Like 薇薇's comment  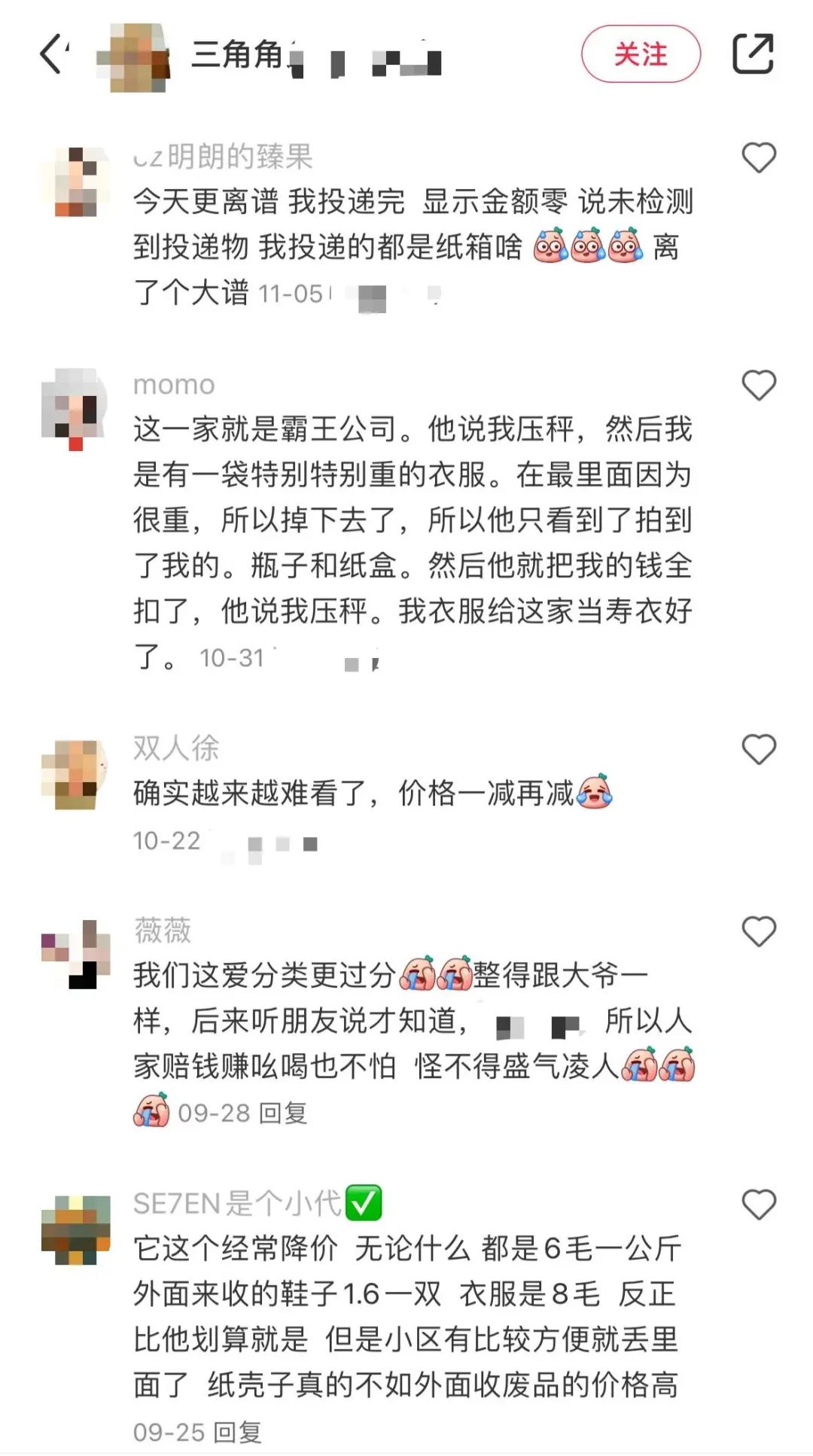pos(758,932)
